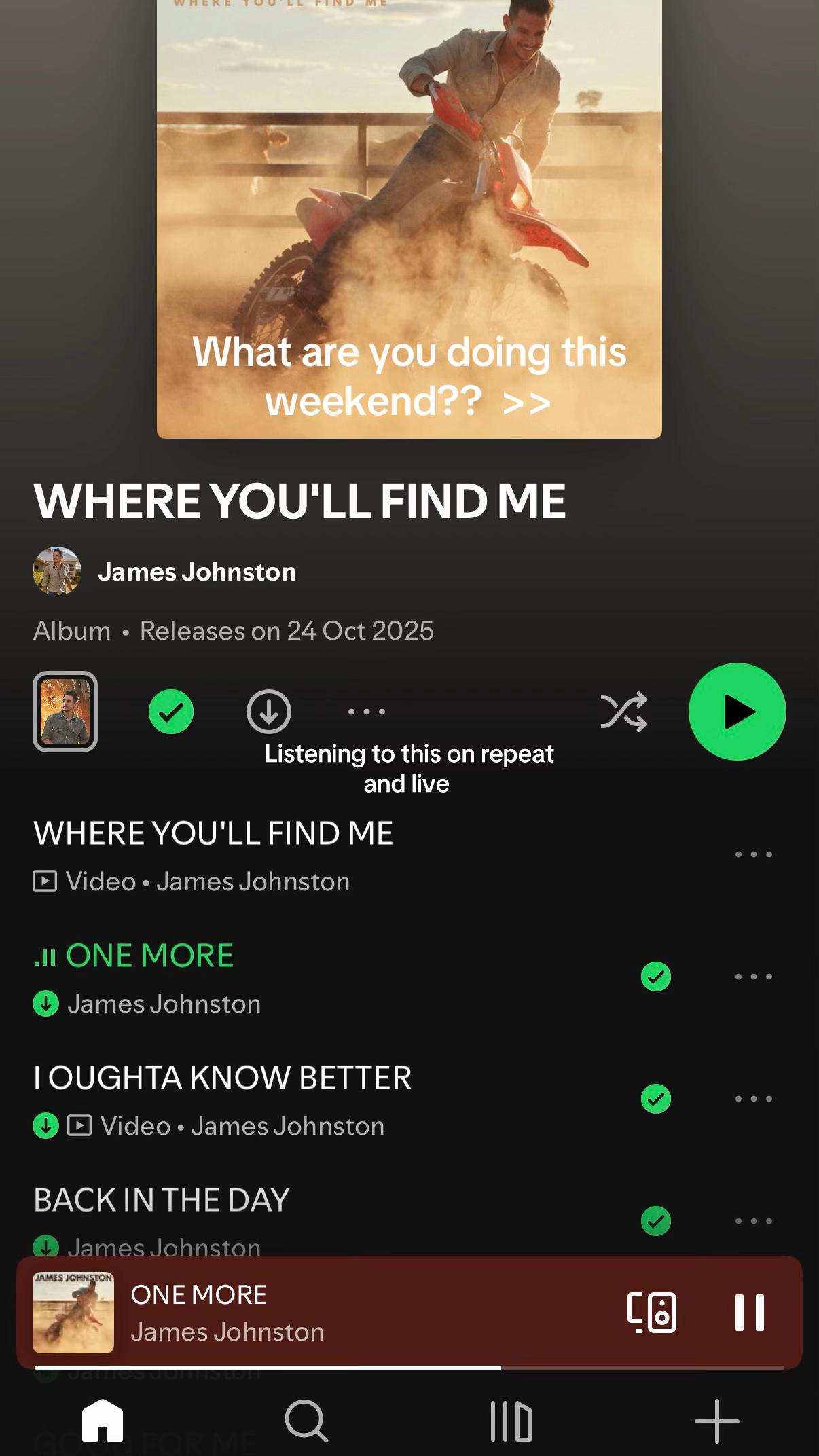Open more options for ONE MORE
This screenshot has width=819, height=1456.
click(x=754, y=977)
